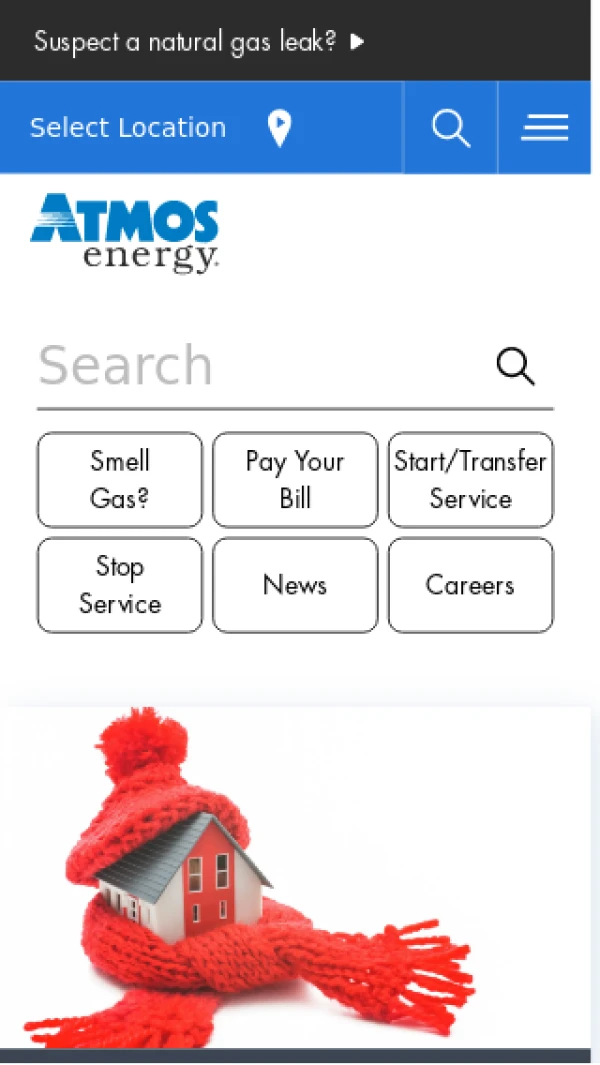The height and width of the screenshot is (1065, 600).
Task: Open the Careers page
Action: [x=470, y=585]
